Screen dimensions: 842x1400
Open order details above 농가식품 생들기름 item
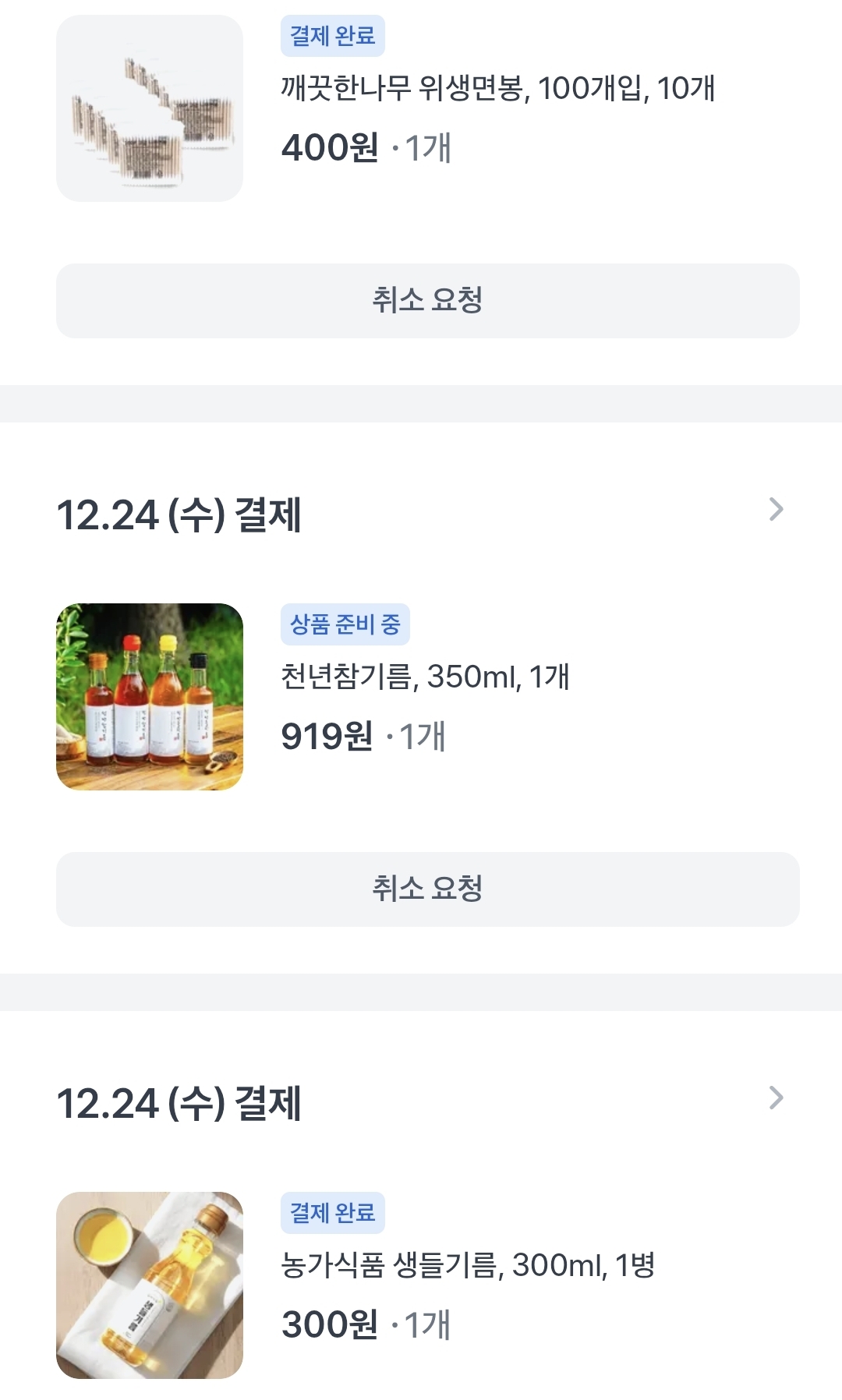(x=775, y=1098)
